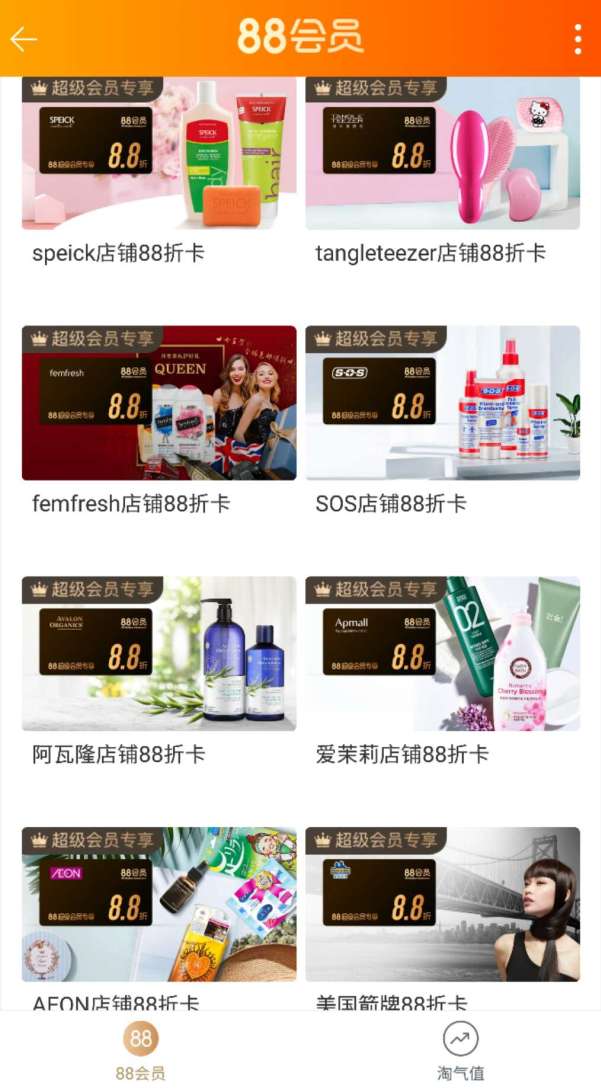Image resolution: width=601 pixels, height=1092 pixels.
Task: View the 美国箭牌88折卡 card
Action: click(x=442, y=904)
